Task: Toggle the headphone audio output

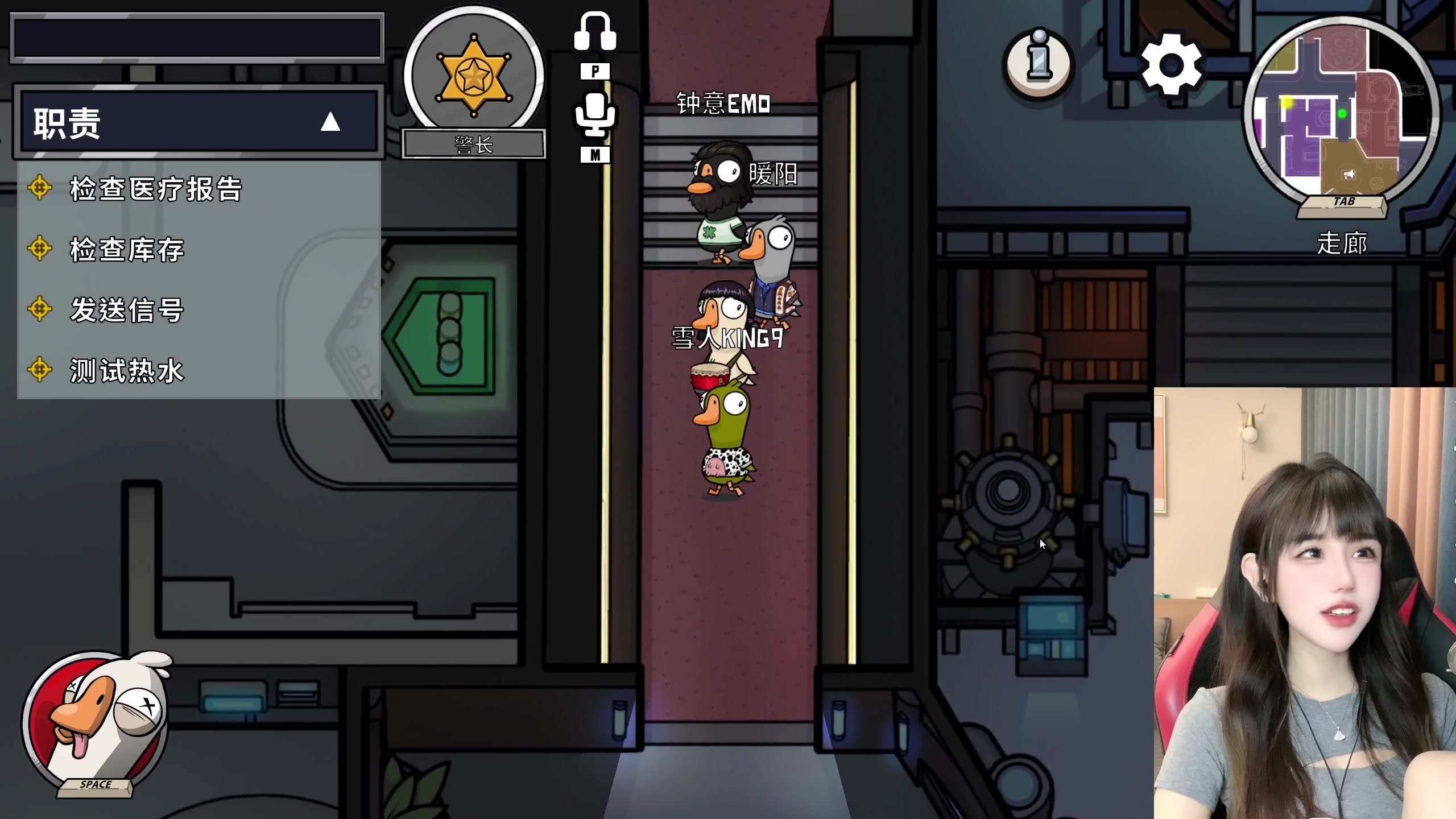Action: click(595, 33)
